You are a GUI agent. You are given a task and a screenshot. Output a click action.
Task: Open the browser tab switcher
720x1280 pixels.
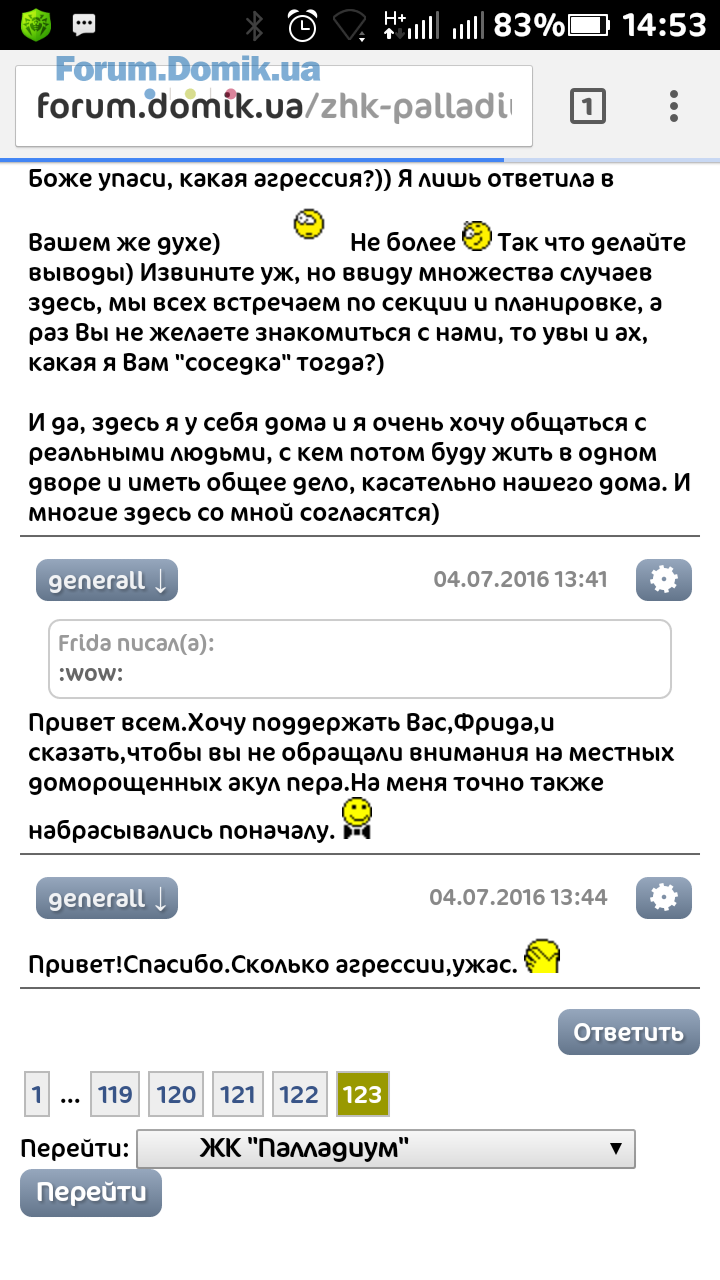coord(588,106)
